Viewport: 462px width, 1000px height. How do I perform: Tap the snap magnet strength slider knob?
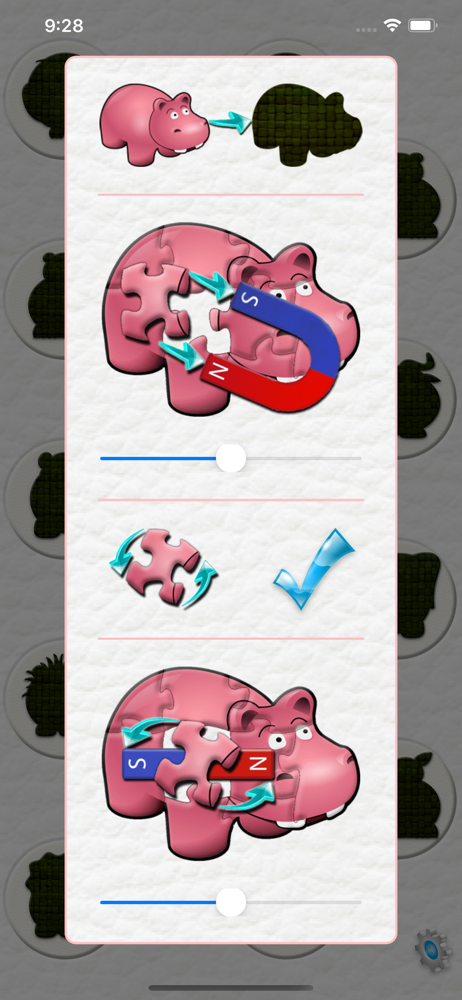pos(231,458)
